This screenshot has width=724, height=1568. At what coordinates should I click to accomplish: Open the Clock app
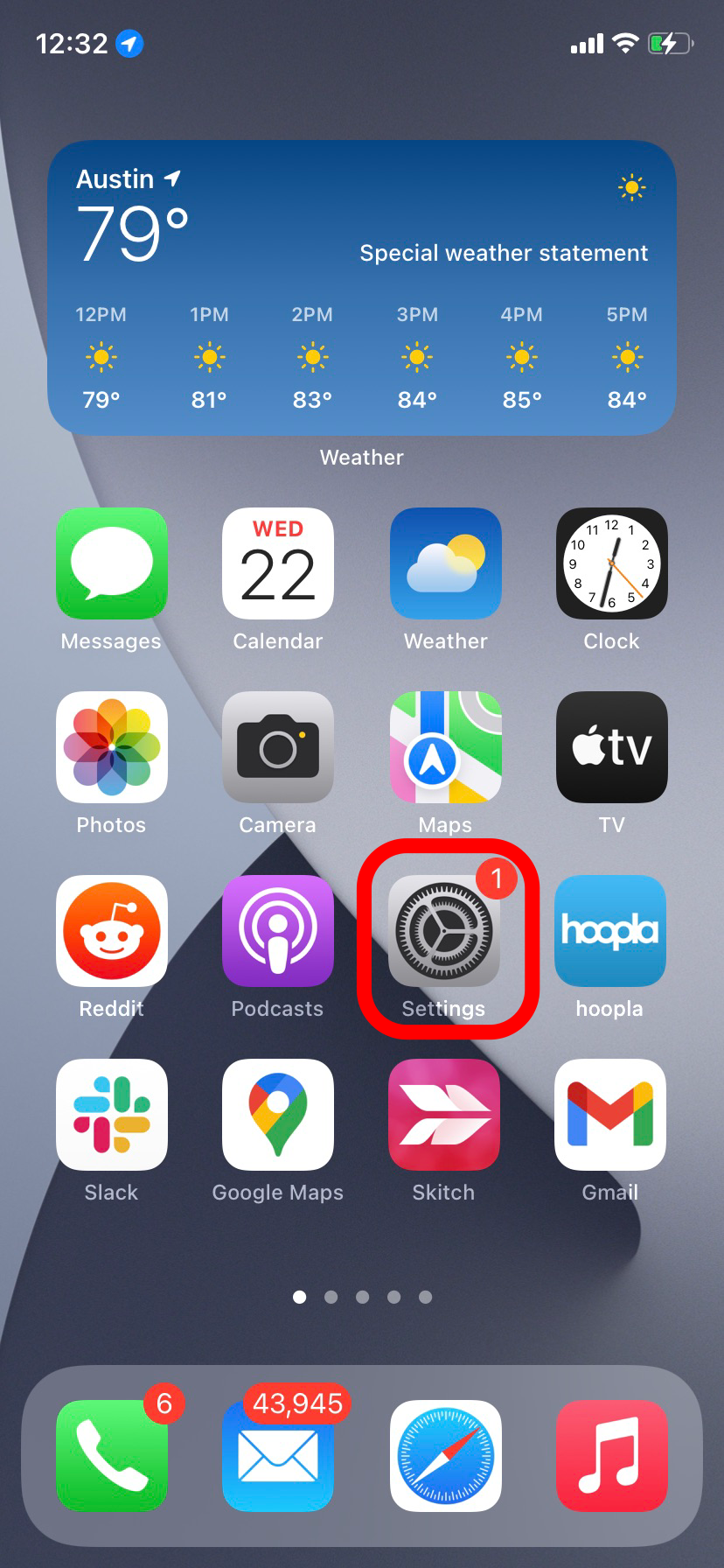(x=611, y=564)
